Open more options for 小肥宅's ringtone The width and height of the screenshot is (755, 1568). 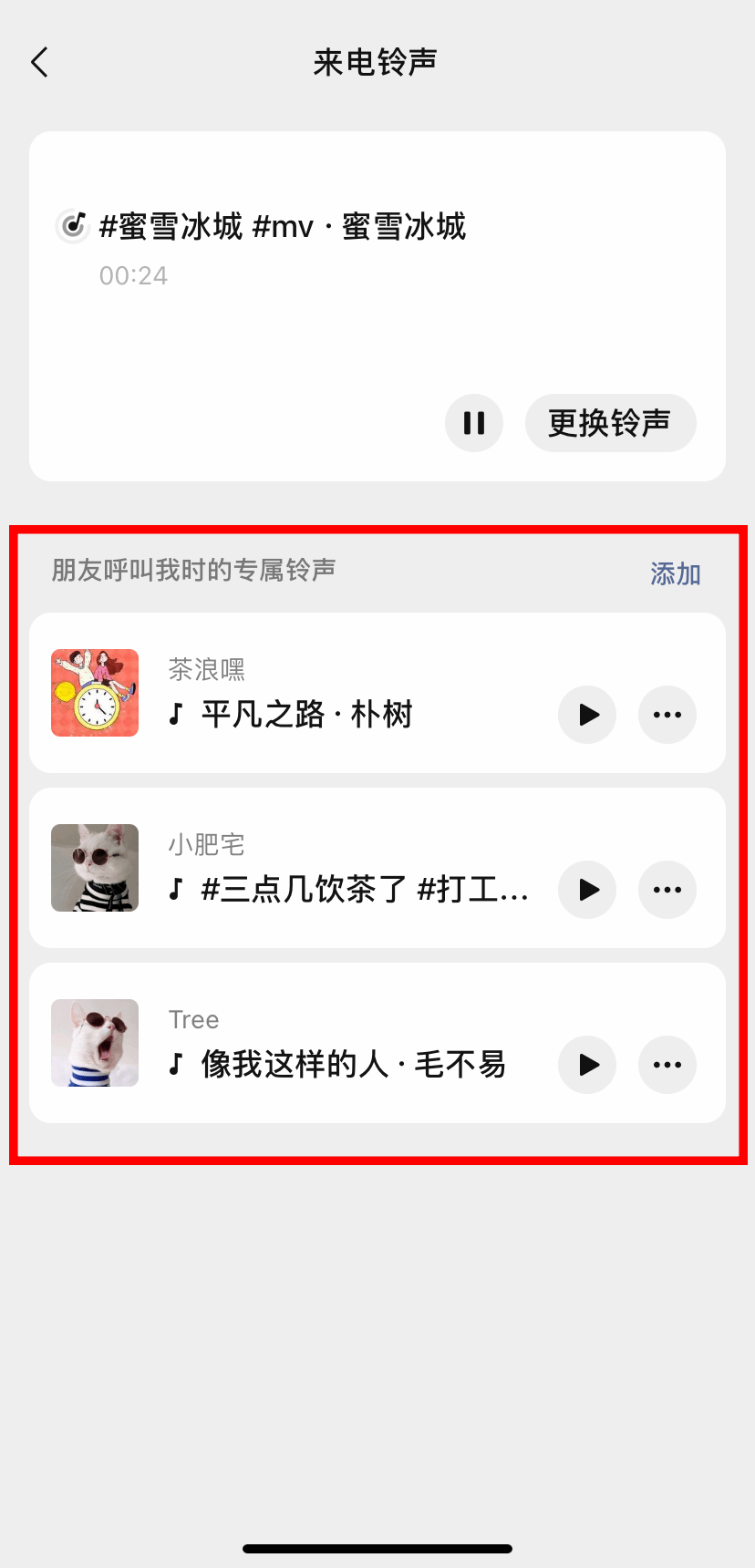(667, 891)
